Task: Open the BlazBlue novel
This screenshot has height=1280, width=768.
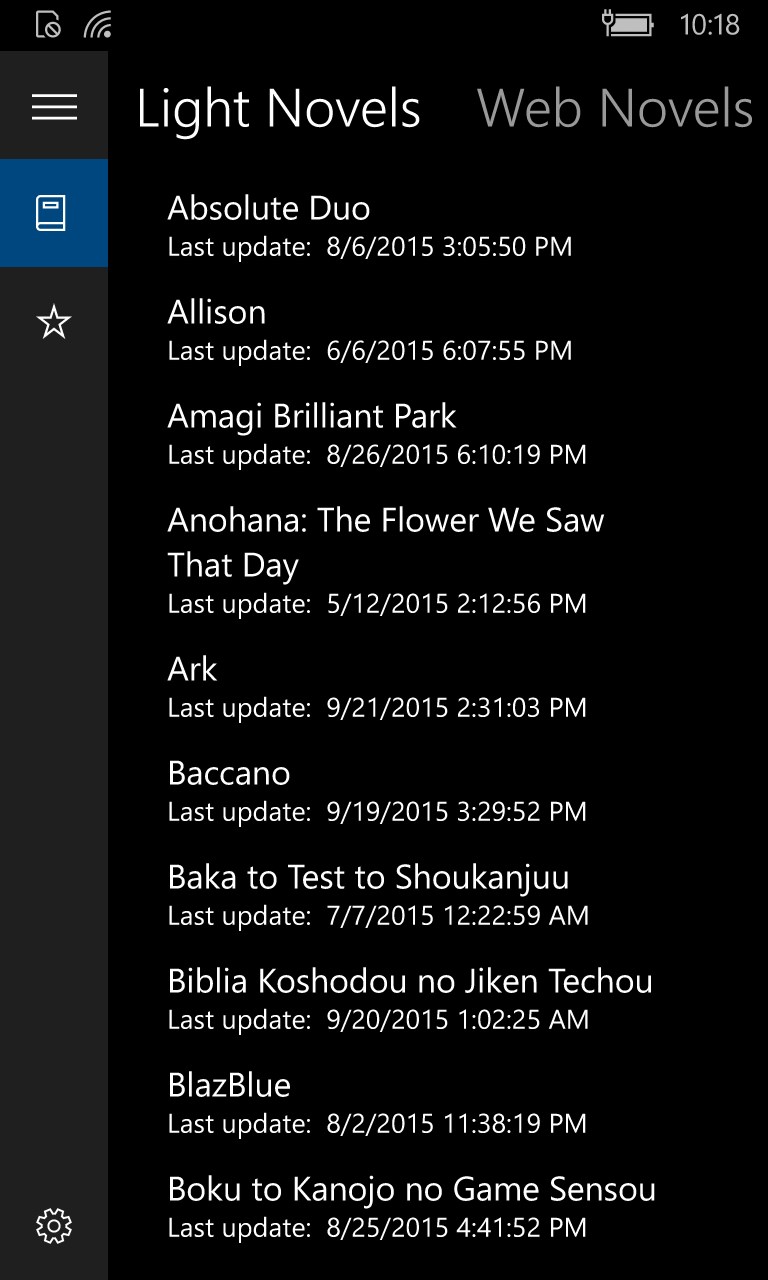Action: click(376, 1103)
